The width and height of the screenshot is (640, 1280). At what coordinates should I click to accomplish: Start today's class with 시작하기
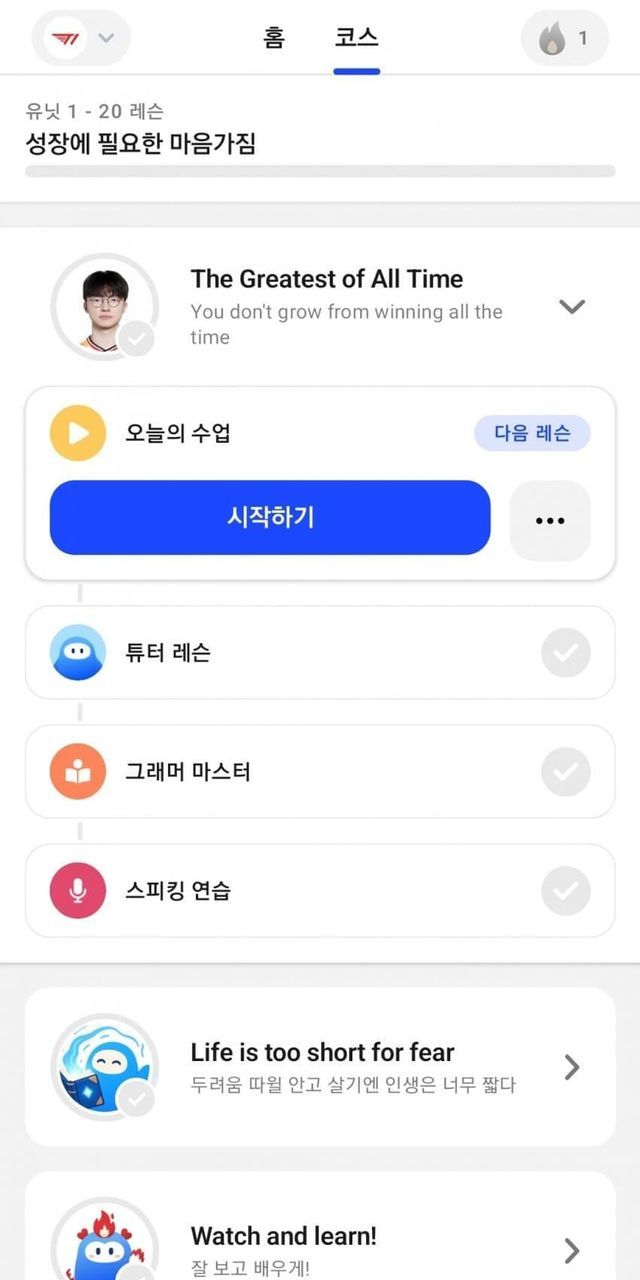pos(270,517)
